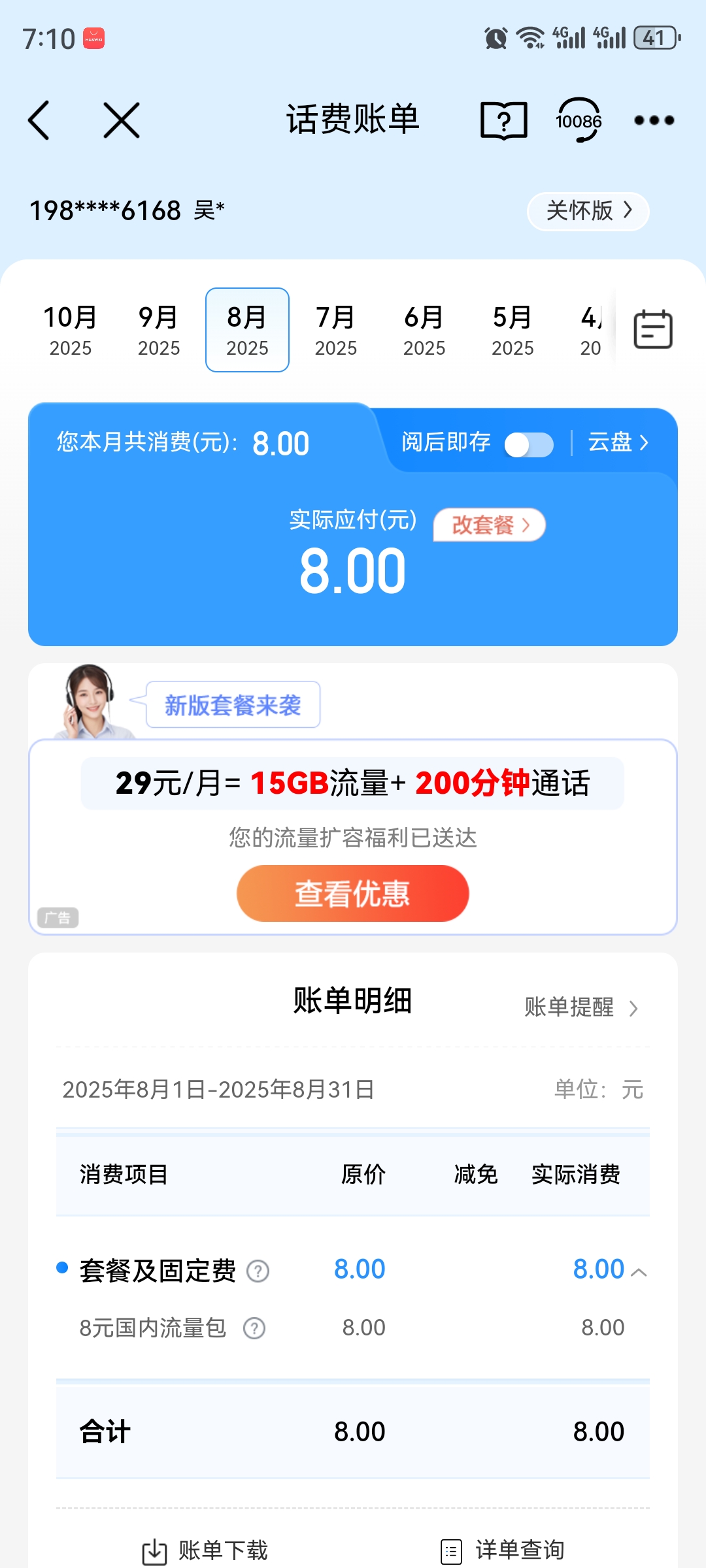The width and height of the screenshot is (706, 1568).
Task: Contact 10086 customer service
Action: [579, 120]
